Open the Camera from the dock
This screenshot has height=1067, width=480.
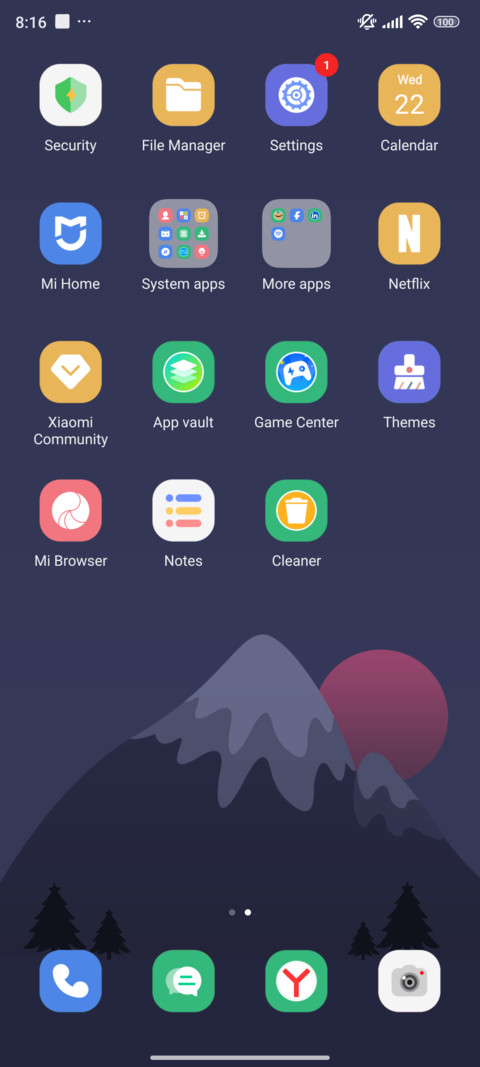pos(409,981)
